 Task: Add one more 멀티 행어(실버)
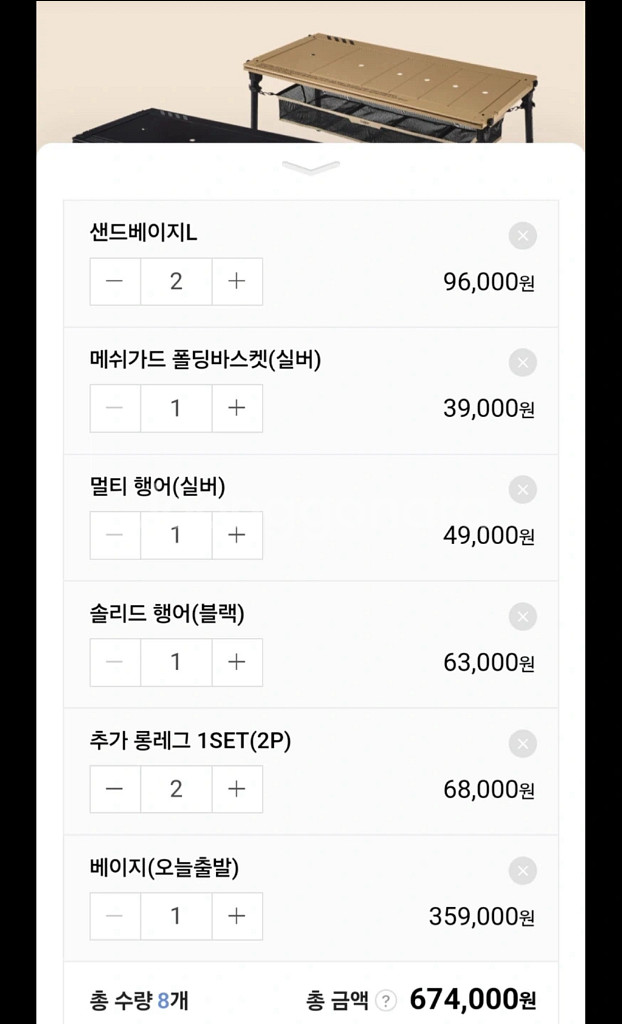(236, 535)
